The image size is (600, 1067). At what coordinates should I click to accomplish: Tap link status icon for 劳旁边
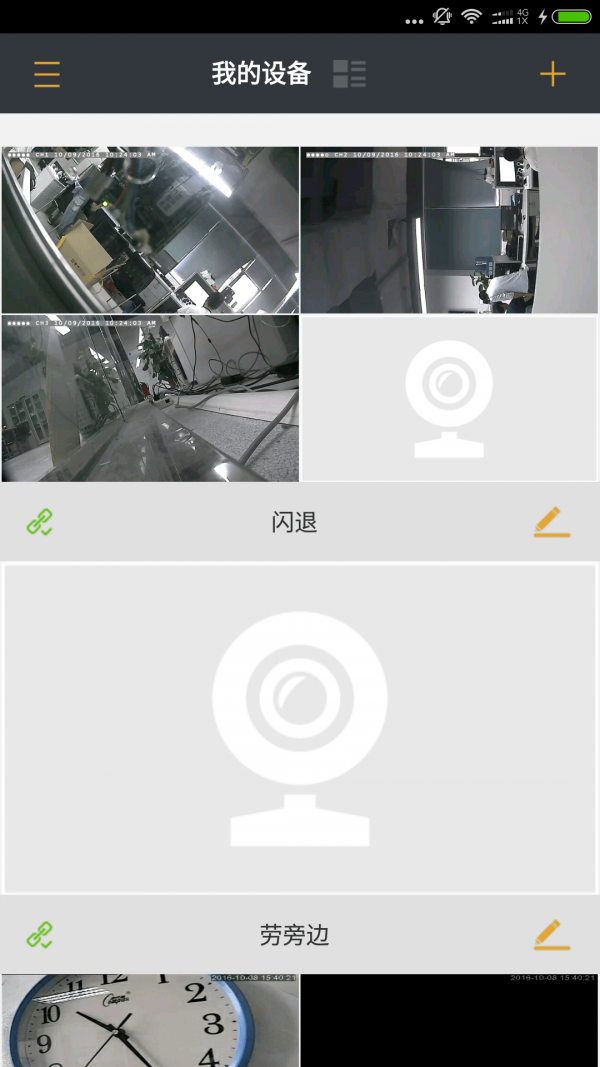pyautogui.click(x=40, y=935)
